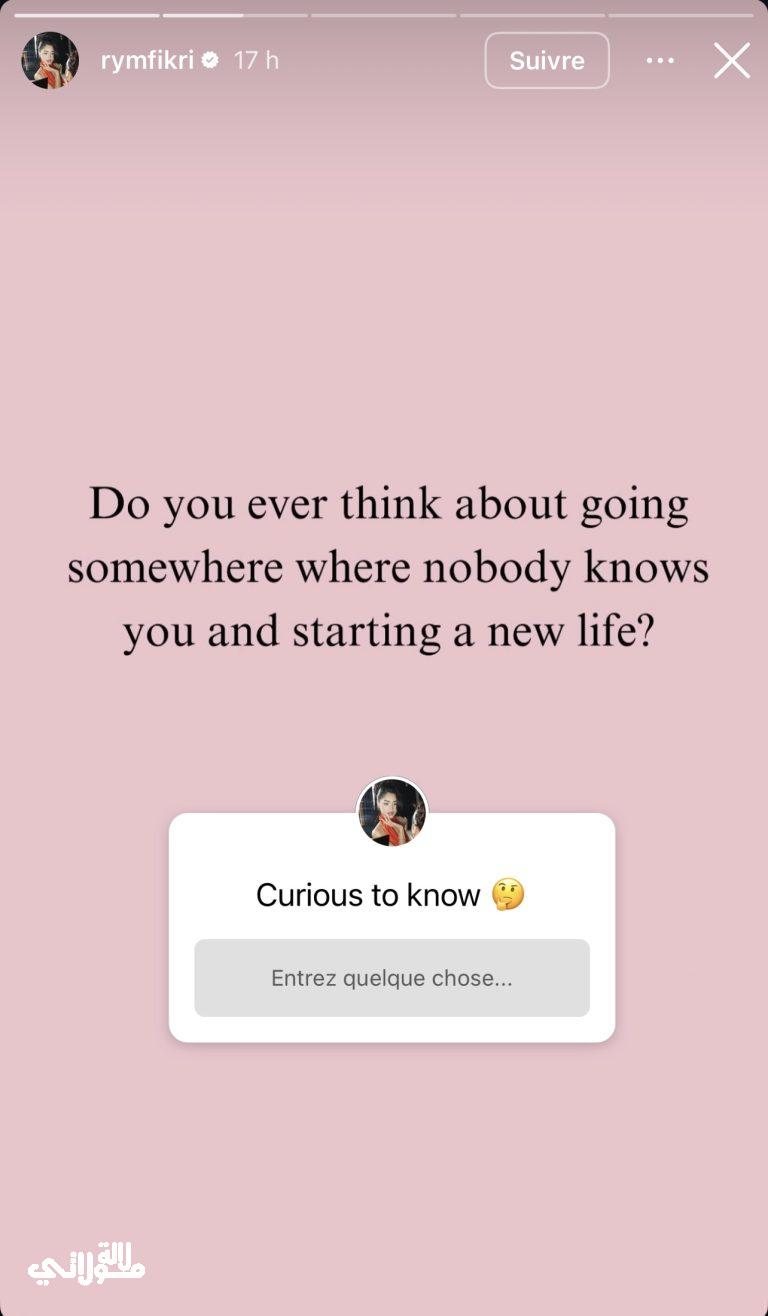768x1316 pixels.
Task: Follow rymfikri with the Suivre button
Action: (x=547, y=61)
